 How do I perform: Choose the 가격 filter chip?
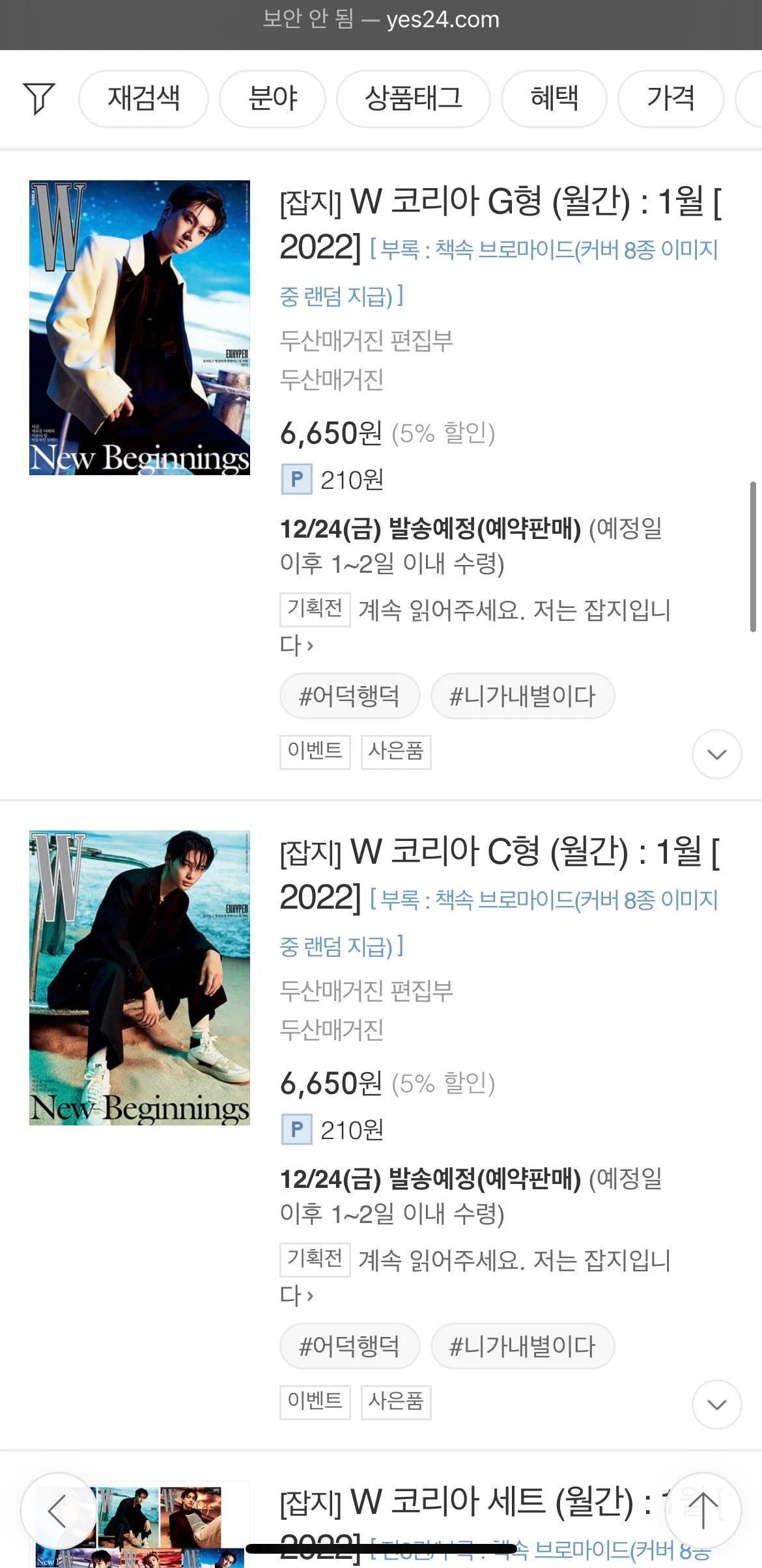(670, 99)
